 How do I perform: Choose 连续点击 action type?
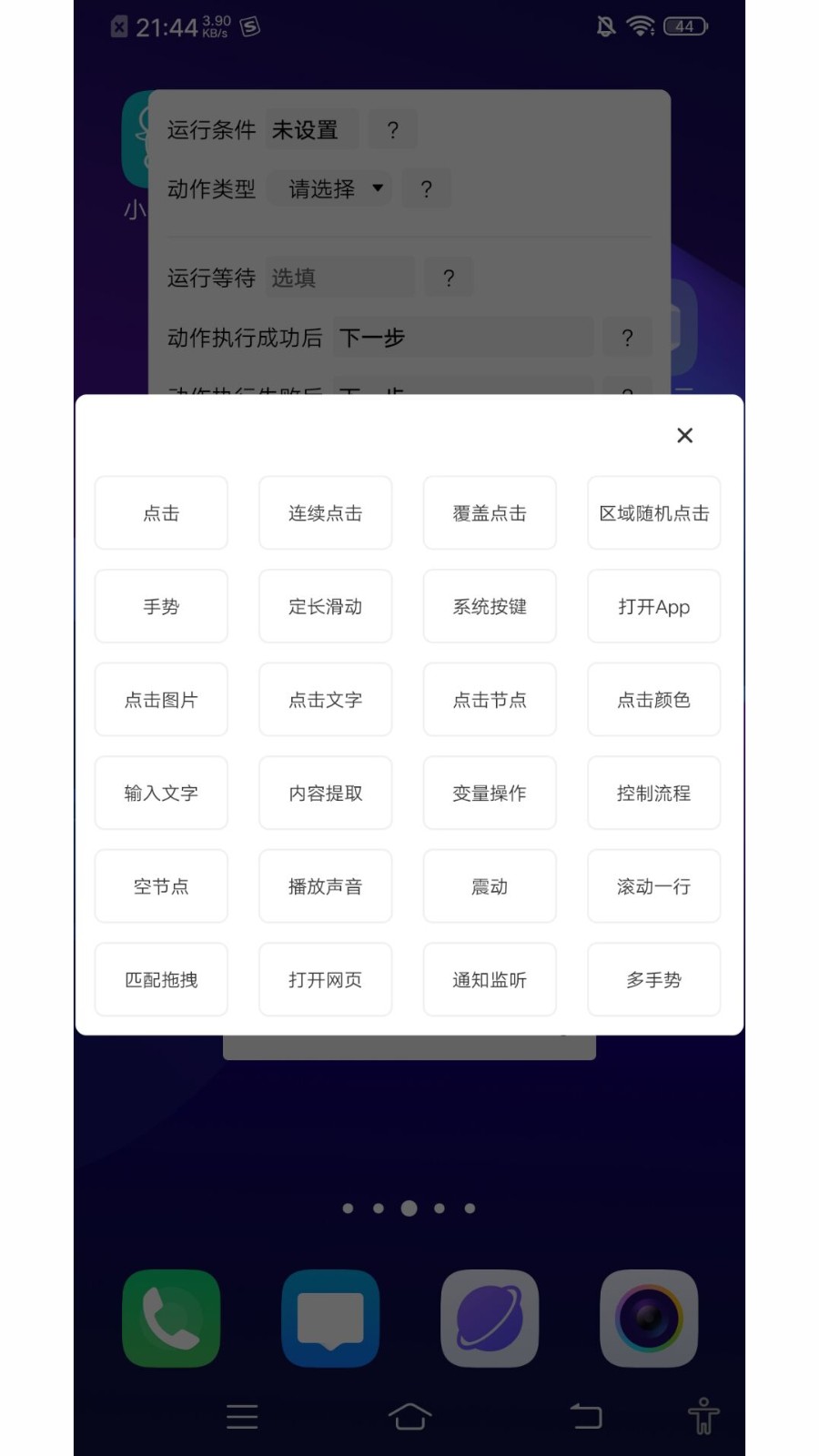[x=325, y=513]
